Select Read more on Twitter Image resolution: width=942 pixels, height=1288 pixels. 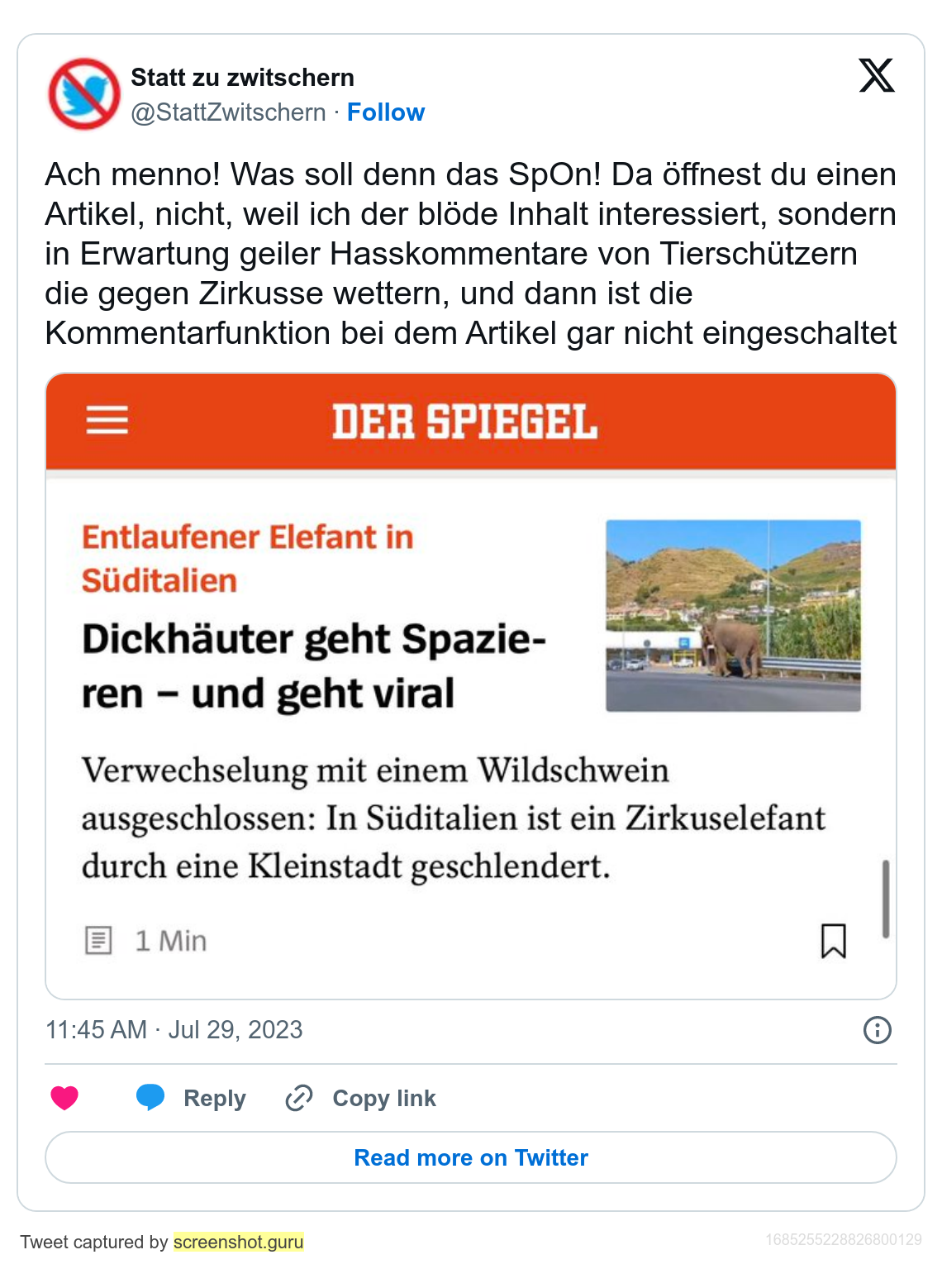click(x=471, y=1157)
